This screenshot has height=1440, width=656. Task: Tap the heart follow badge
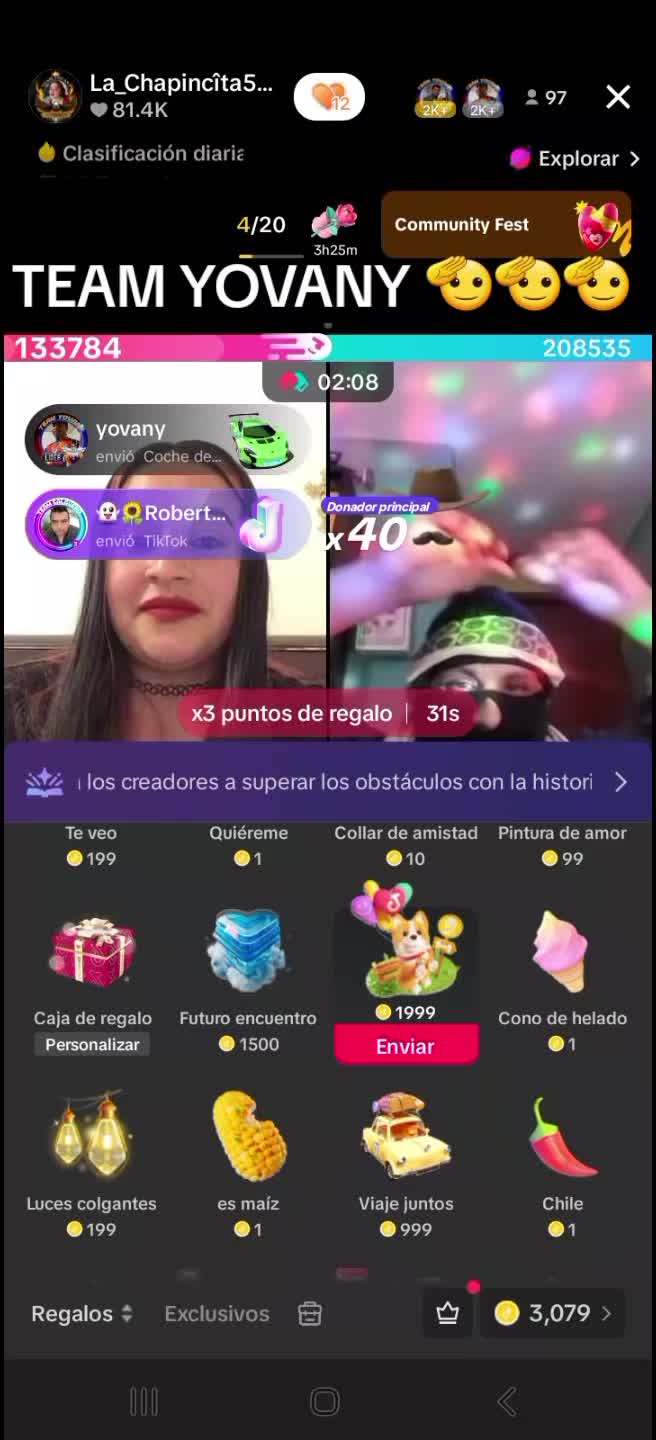click(x=329, y=97)
